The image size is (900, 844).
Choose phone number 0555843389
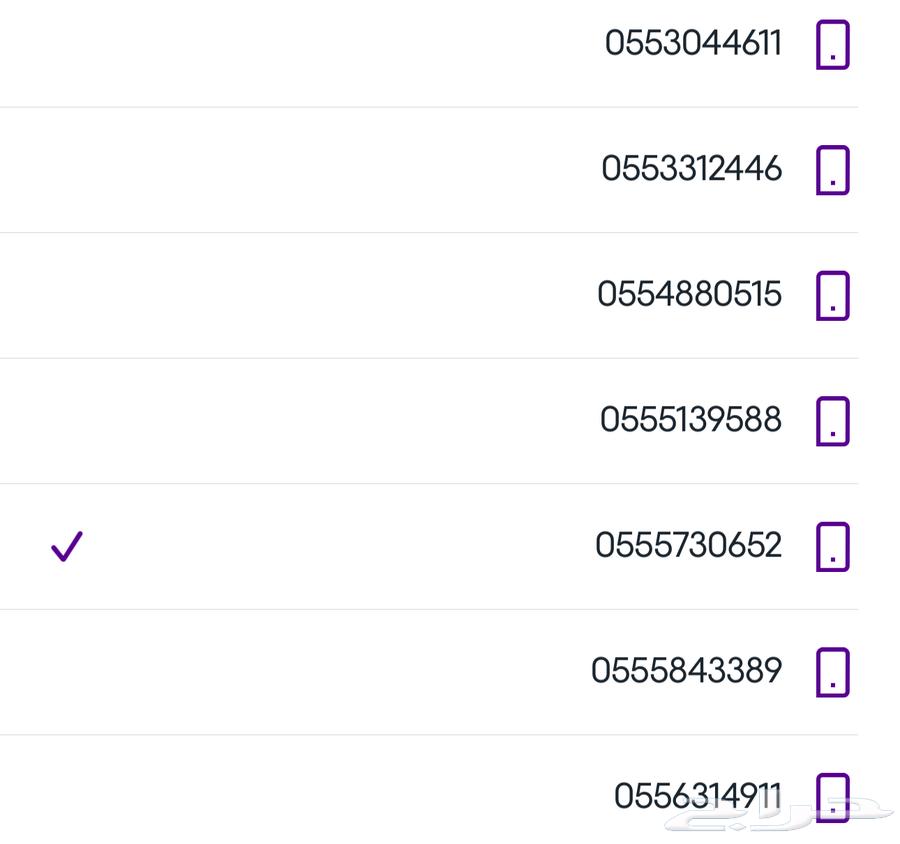point(686,671)
